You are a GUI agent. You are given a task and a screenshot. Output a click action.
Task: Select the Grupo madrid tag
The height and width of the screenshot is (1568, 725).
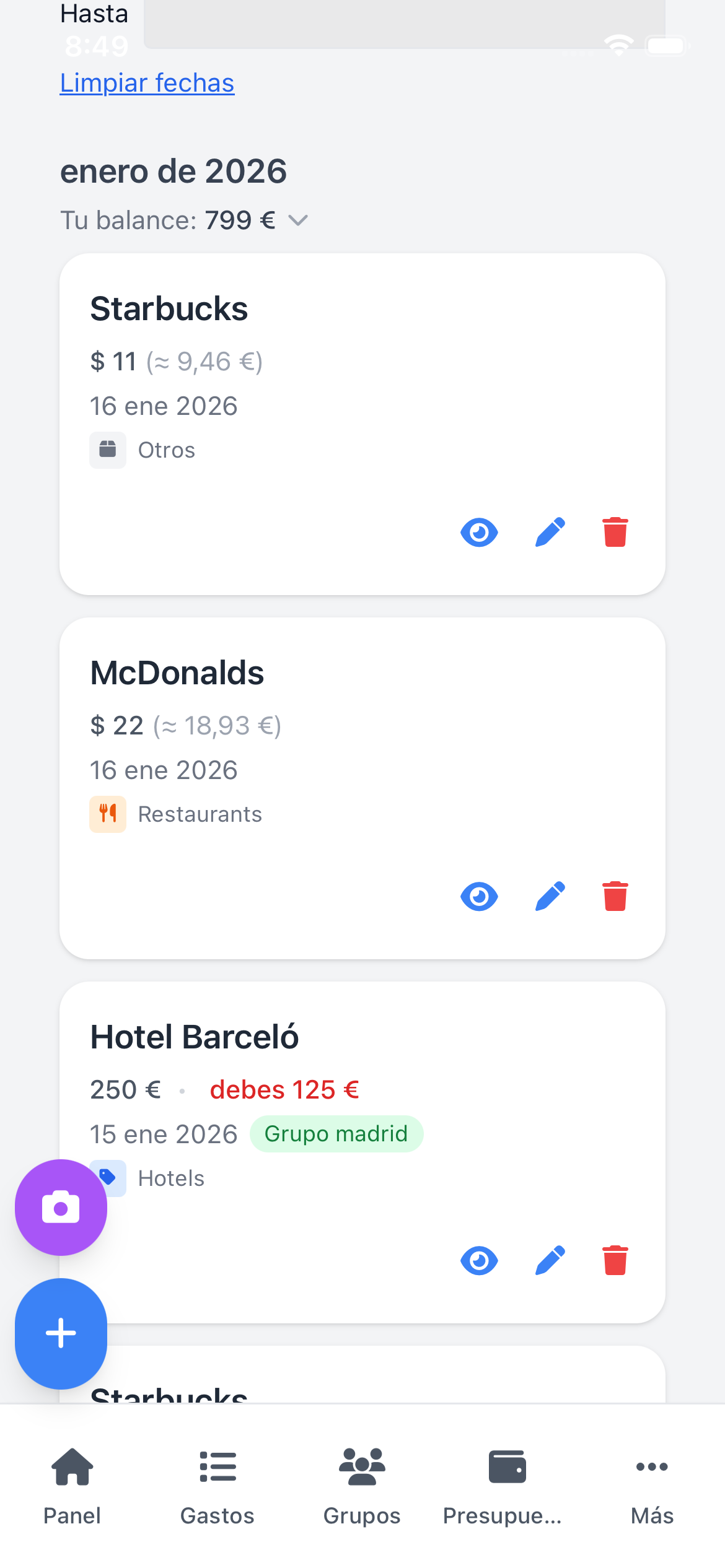[x=336, y=1133]
